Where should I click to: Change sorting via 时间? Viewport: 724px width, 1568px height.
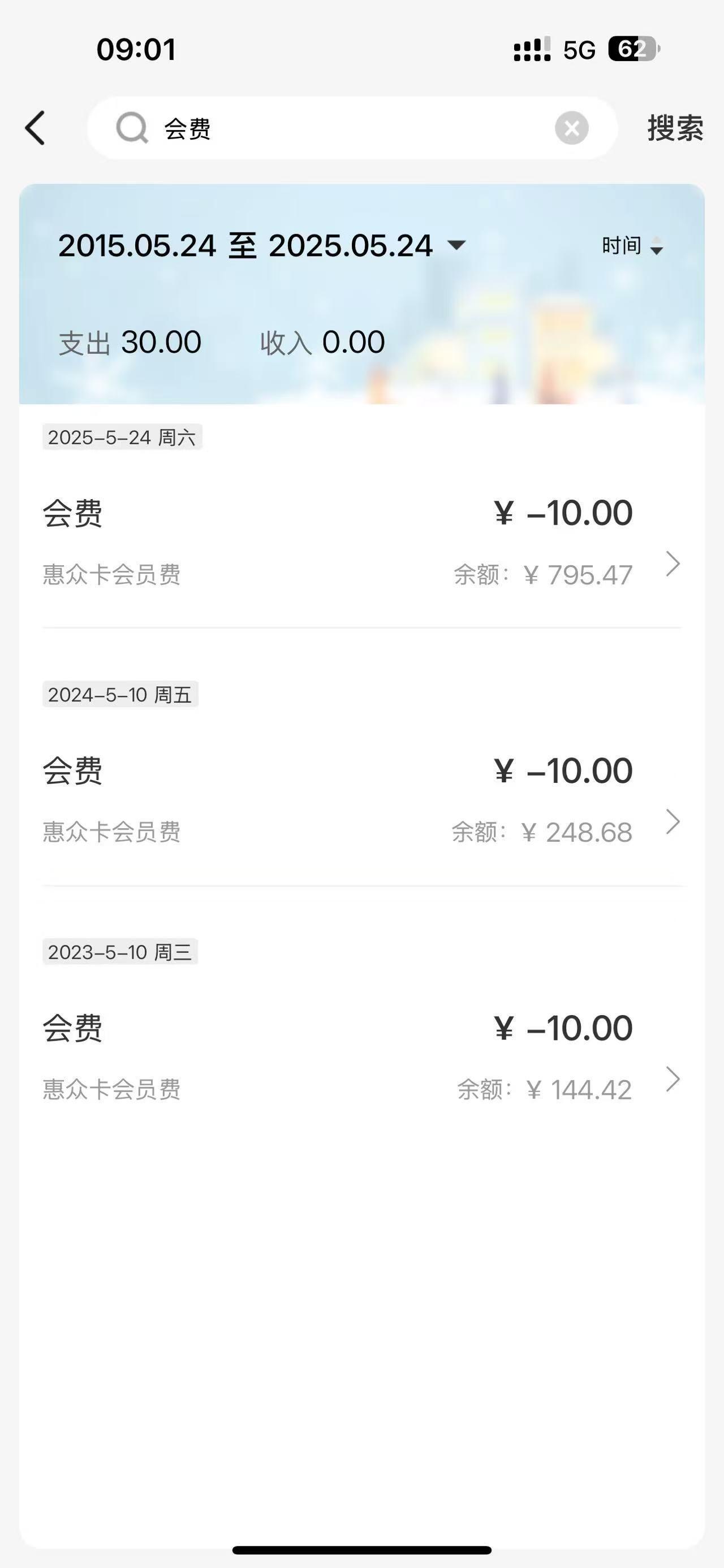632,246
